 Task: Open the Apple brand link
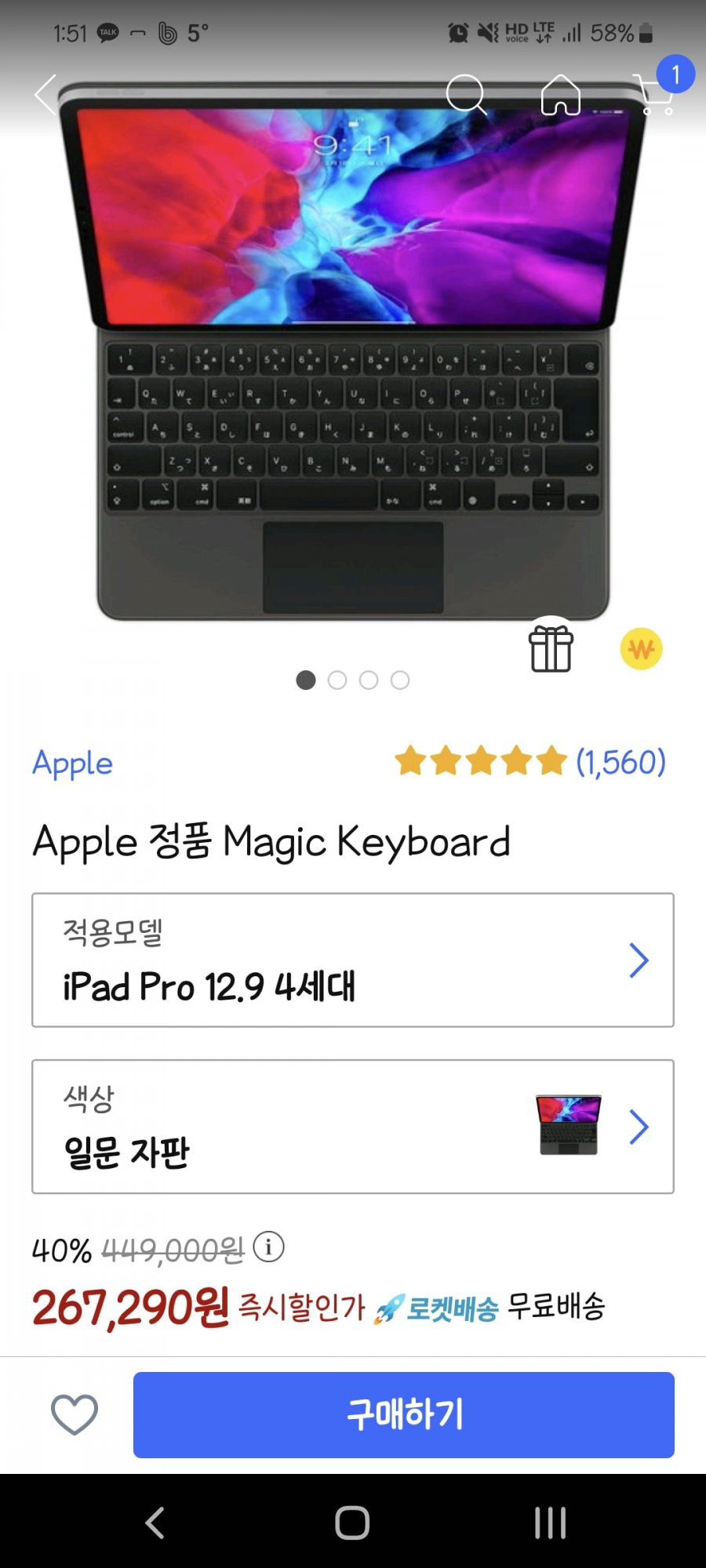[x=72, y=763]
